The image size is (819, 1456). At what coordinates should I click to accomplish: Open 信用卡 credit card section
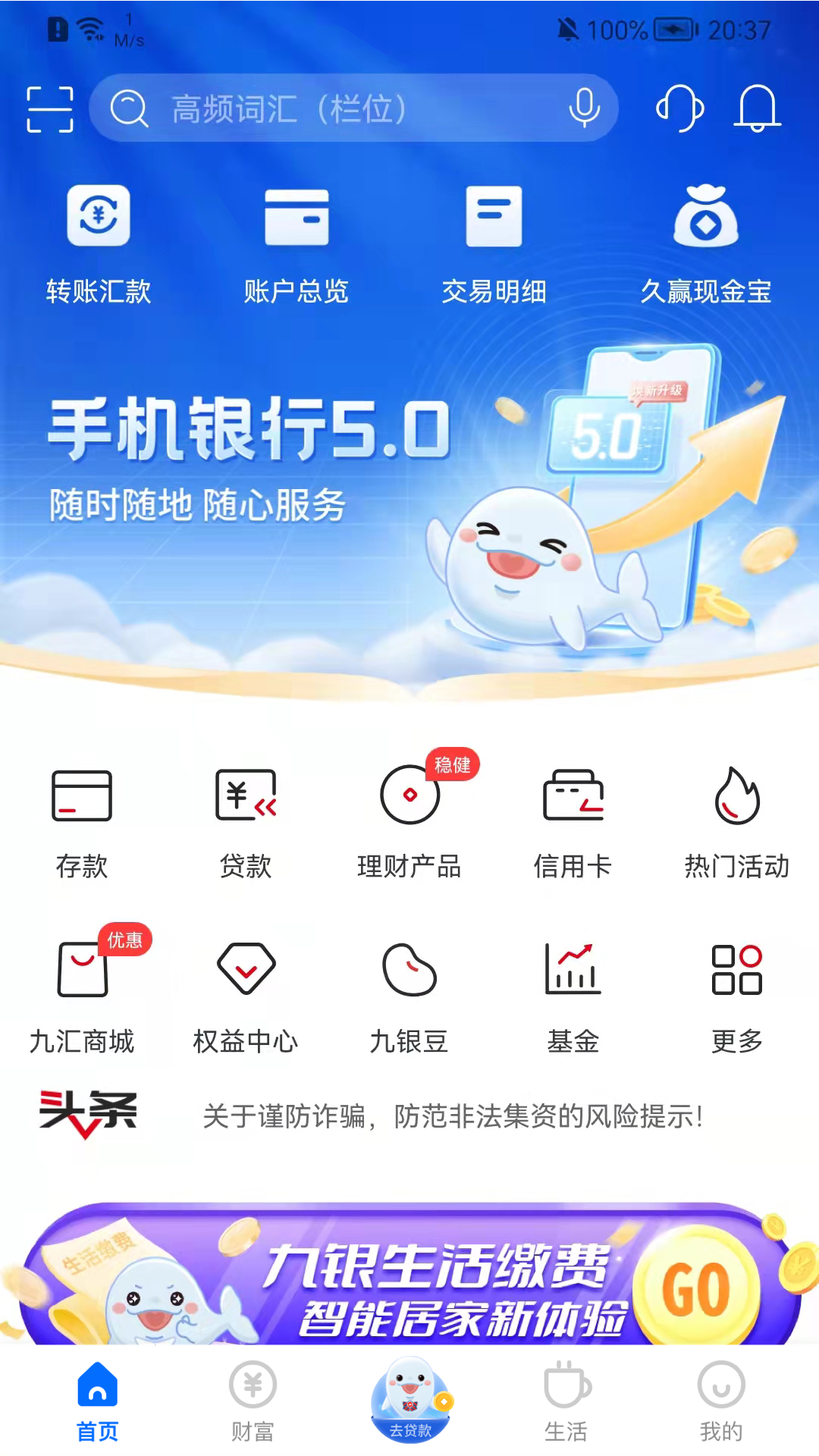573,823
